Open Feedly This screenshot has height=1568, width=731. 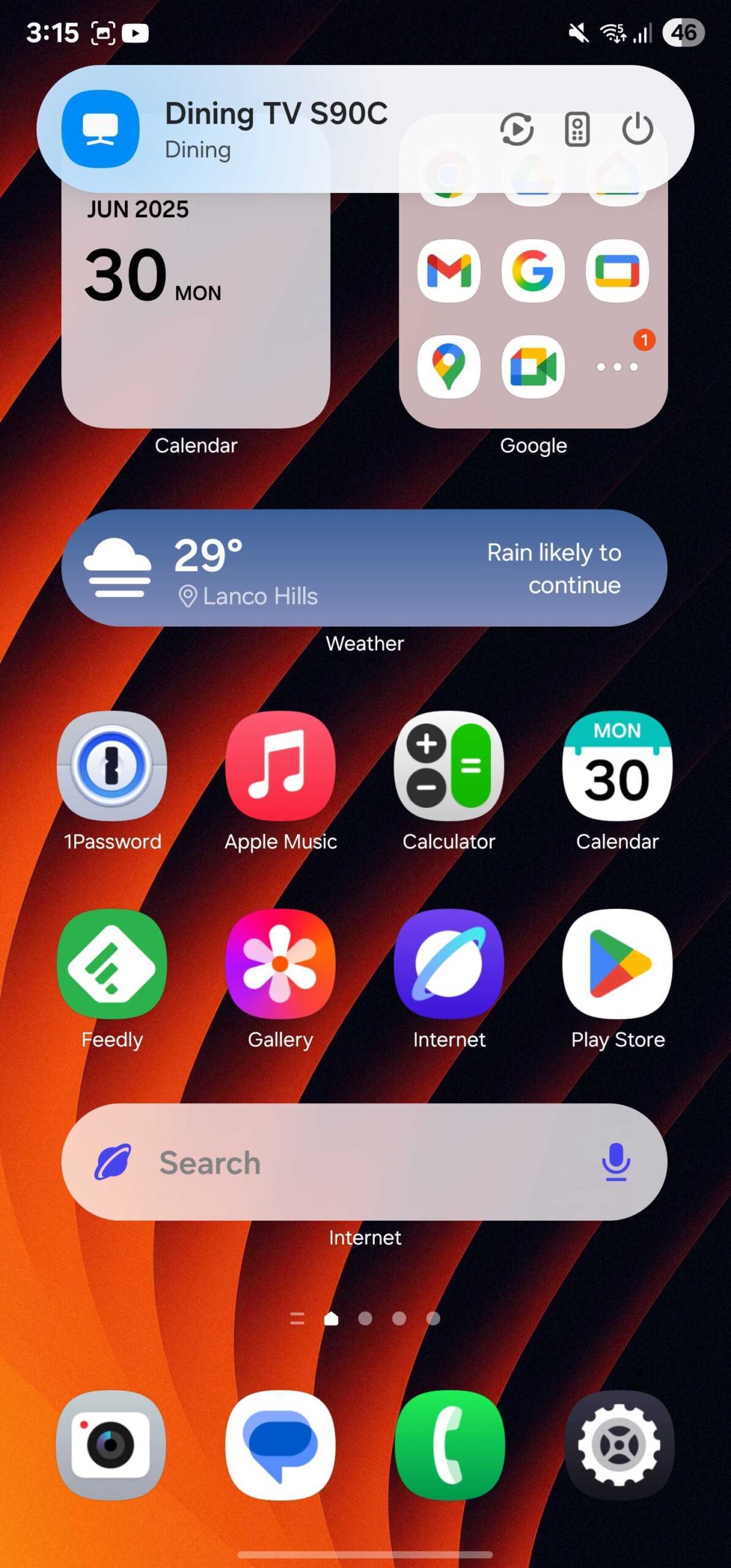click(112, 964)
